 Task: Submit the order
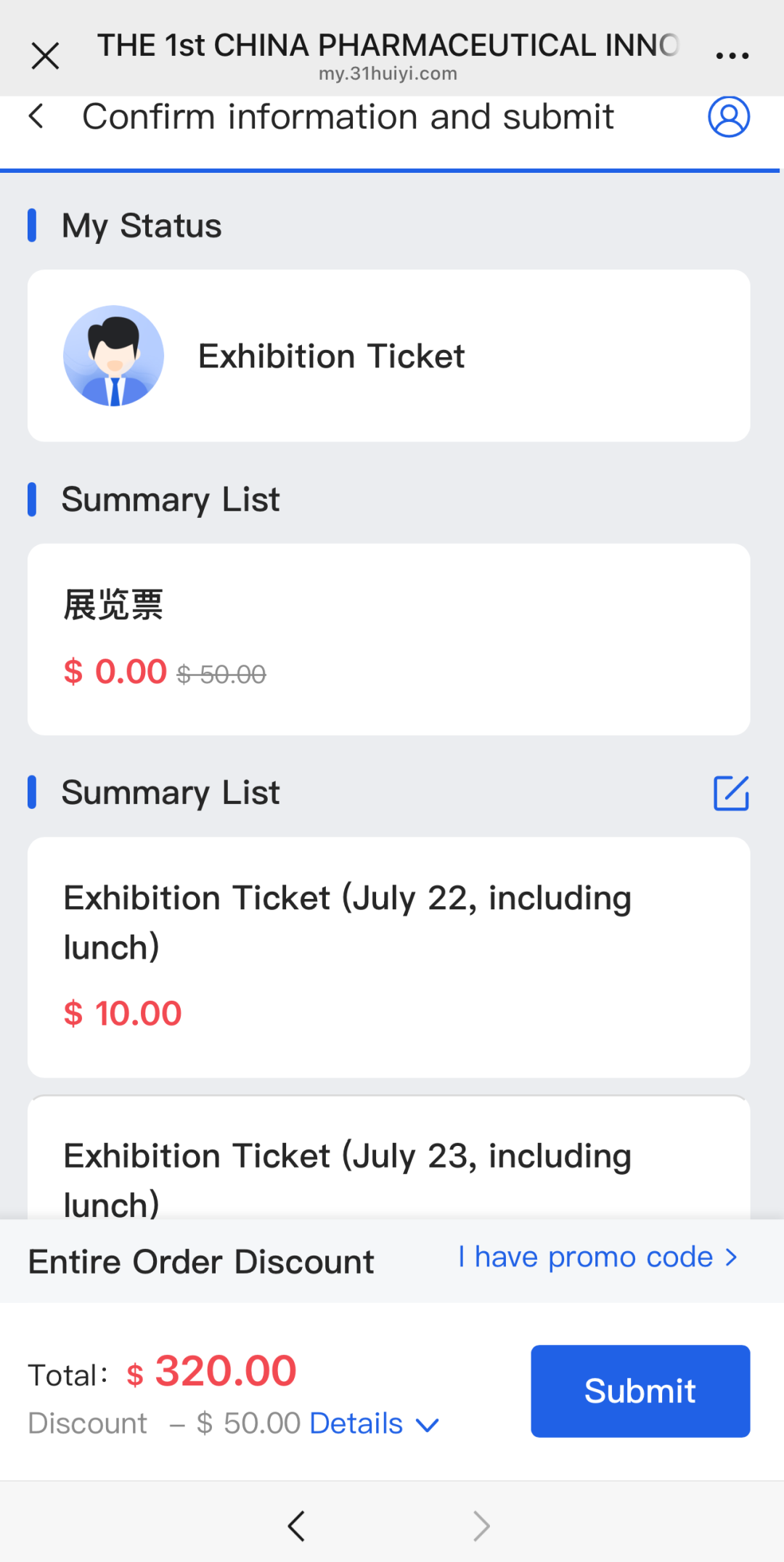pyautogui.click(x=640, y=1391)
